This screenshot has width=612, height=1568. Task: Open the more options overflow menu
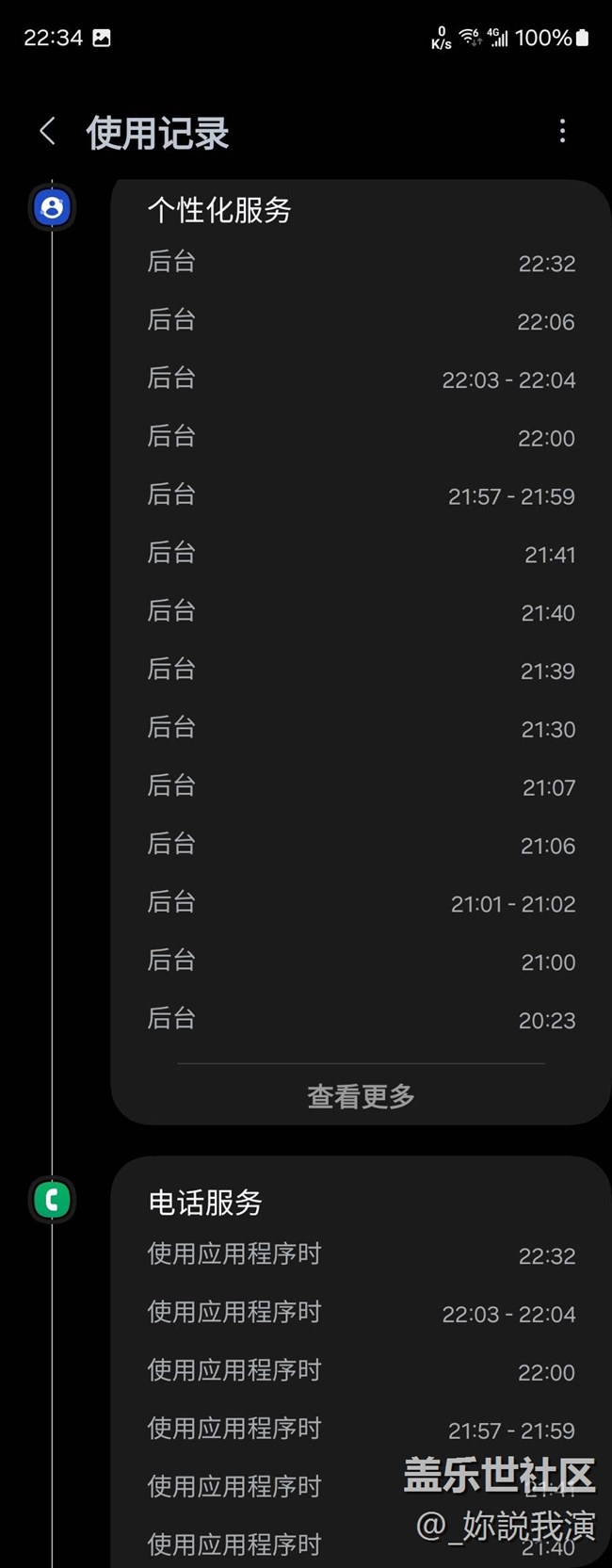tap(562, 132)
